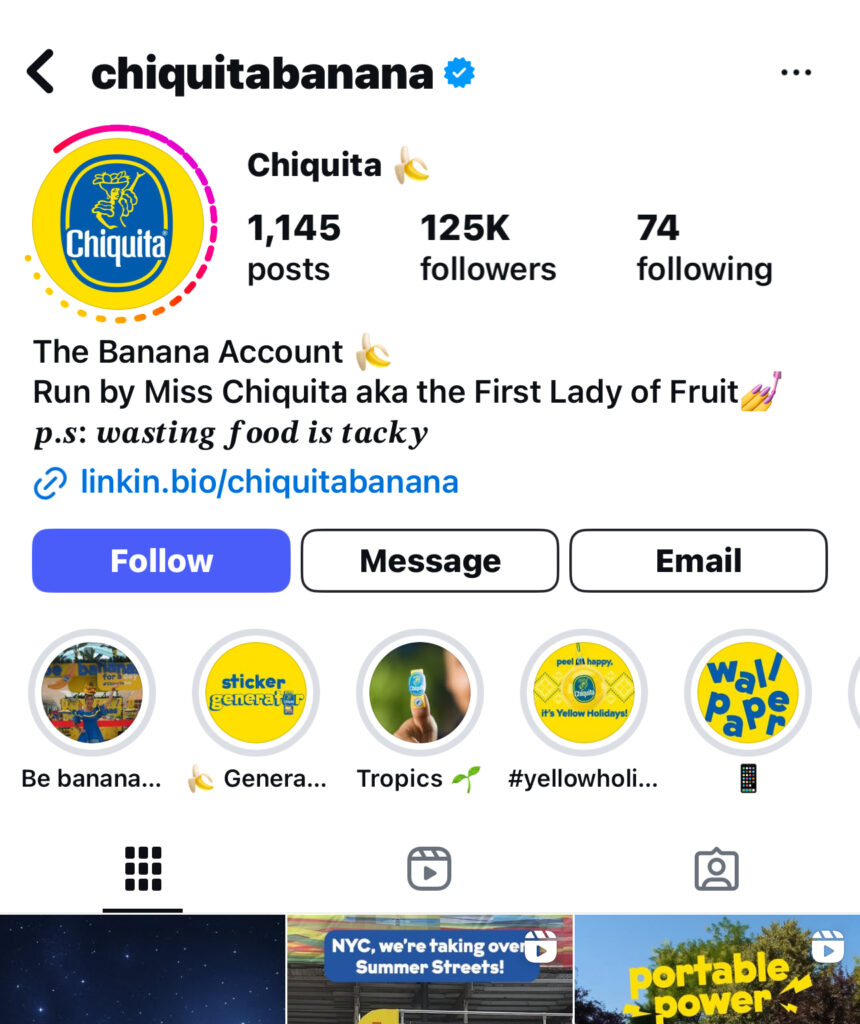Switch to the tagged posts tab
Image resolution: width=860 pixels, height=1024 pixels.
point(716,868)
